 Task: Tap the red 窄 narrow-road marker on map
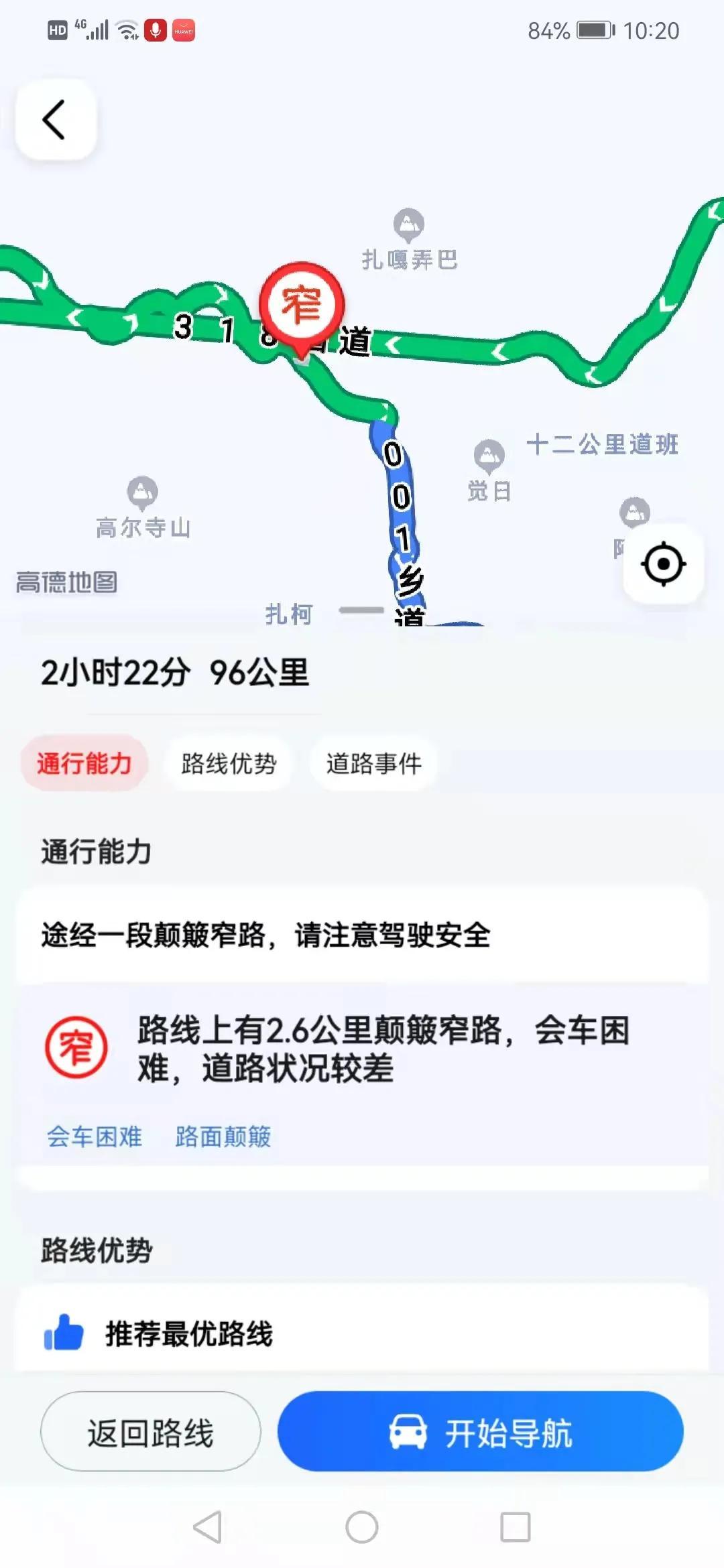point(302,306)
